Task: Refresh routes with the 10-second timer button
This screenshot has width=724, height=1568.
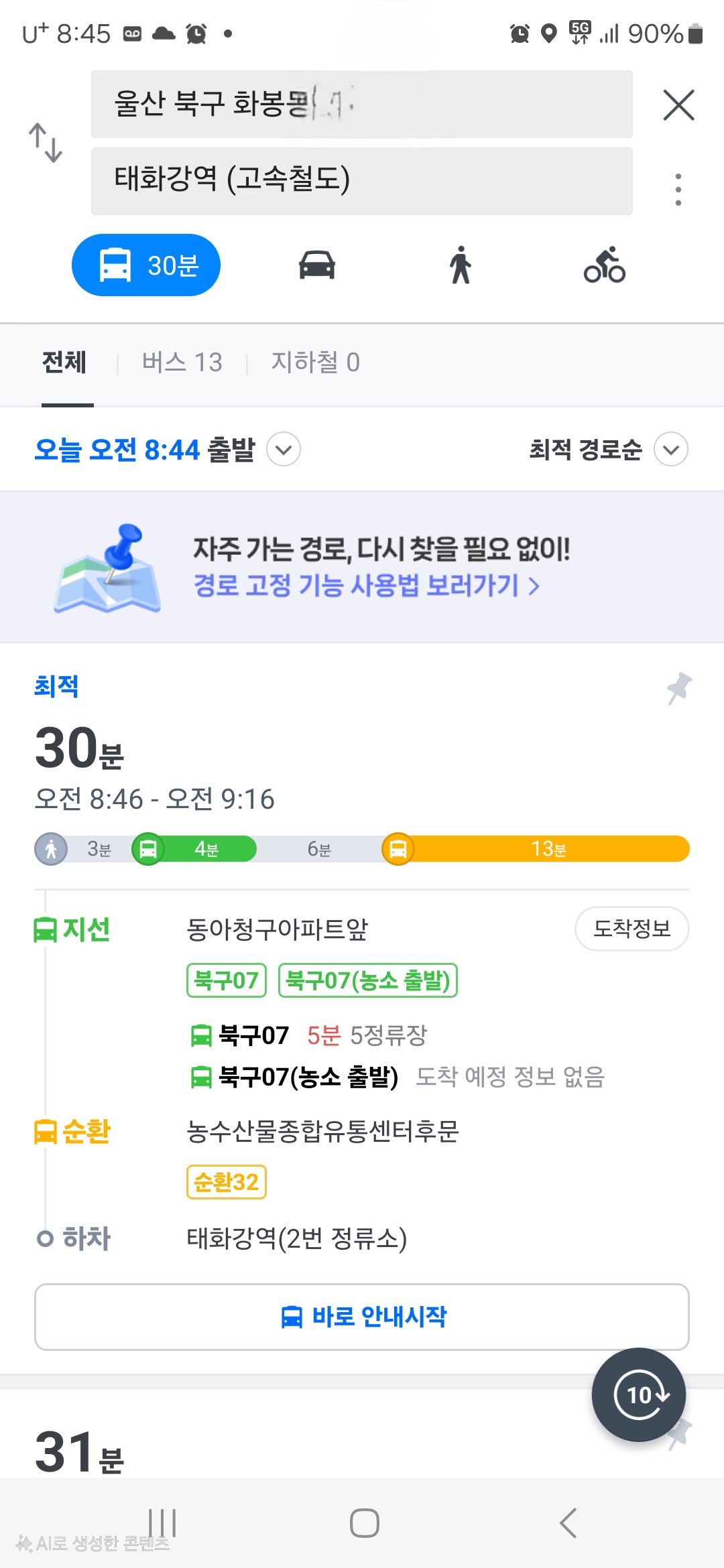Action: click(x=638, y=1394)
